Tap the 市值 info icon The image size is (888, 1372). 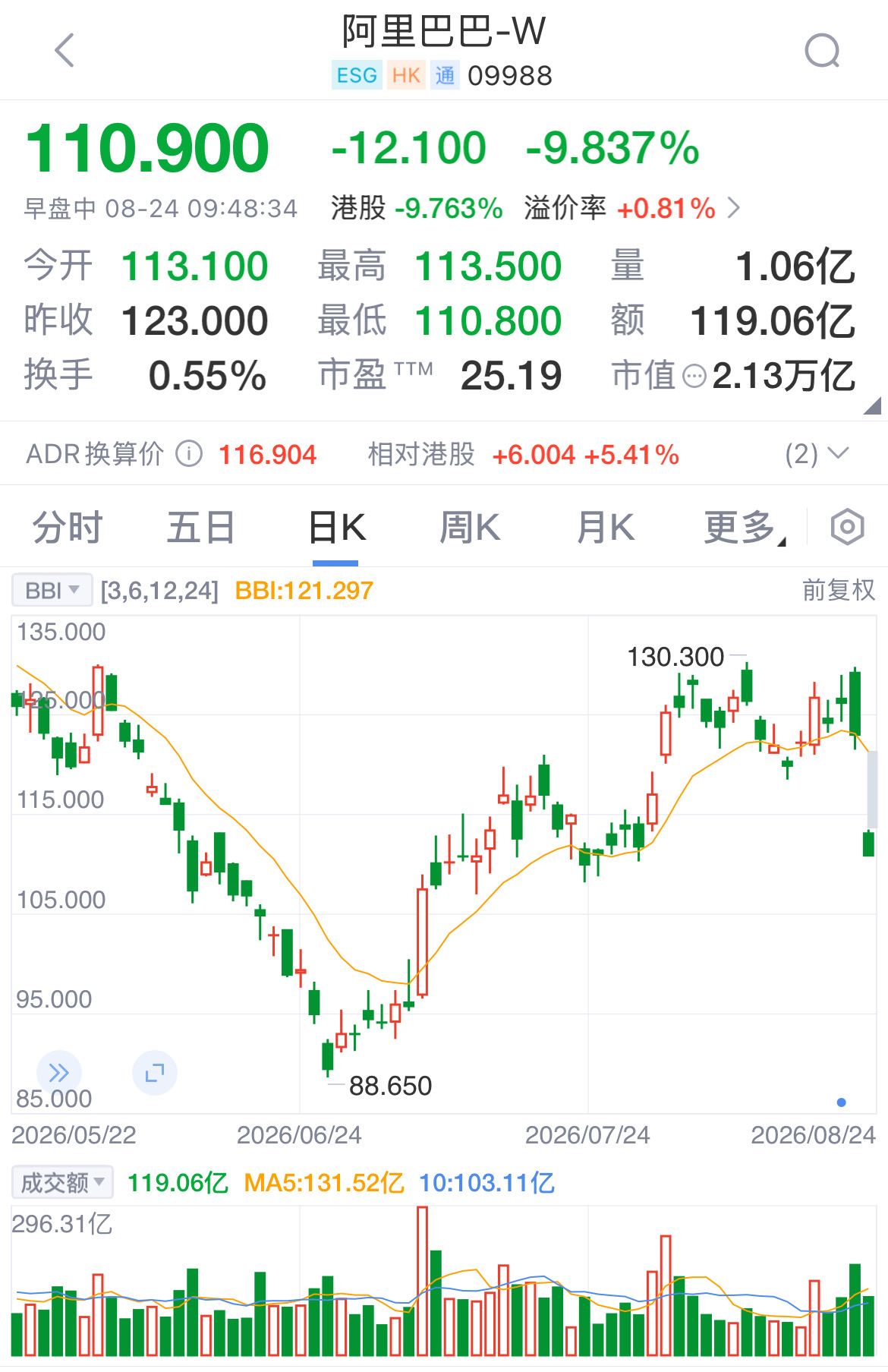pos(694,376)
